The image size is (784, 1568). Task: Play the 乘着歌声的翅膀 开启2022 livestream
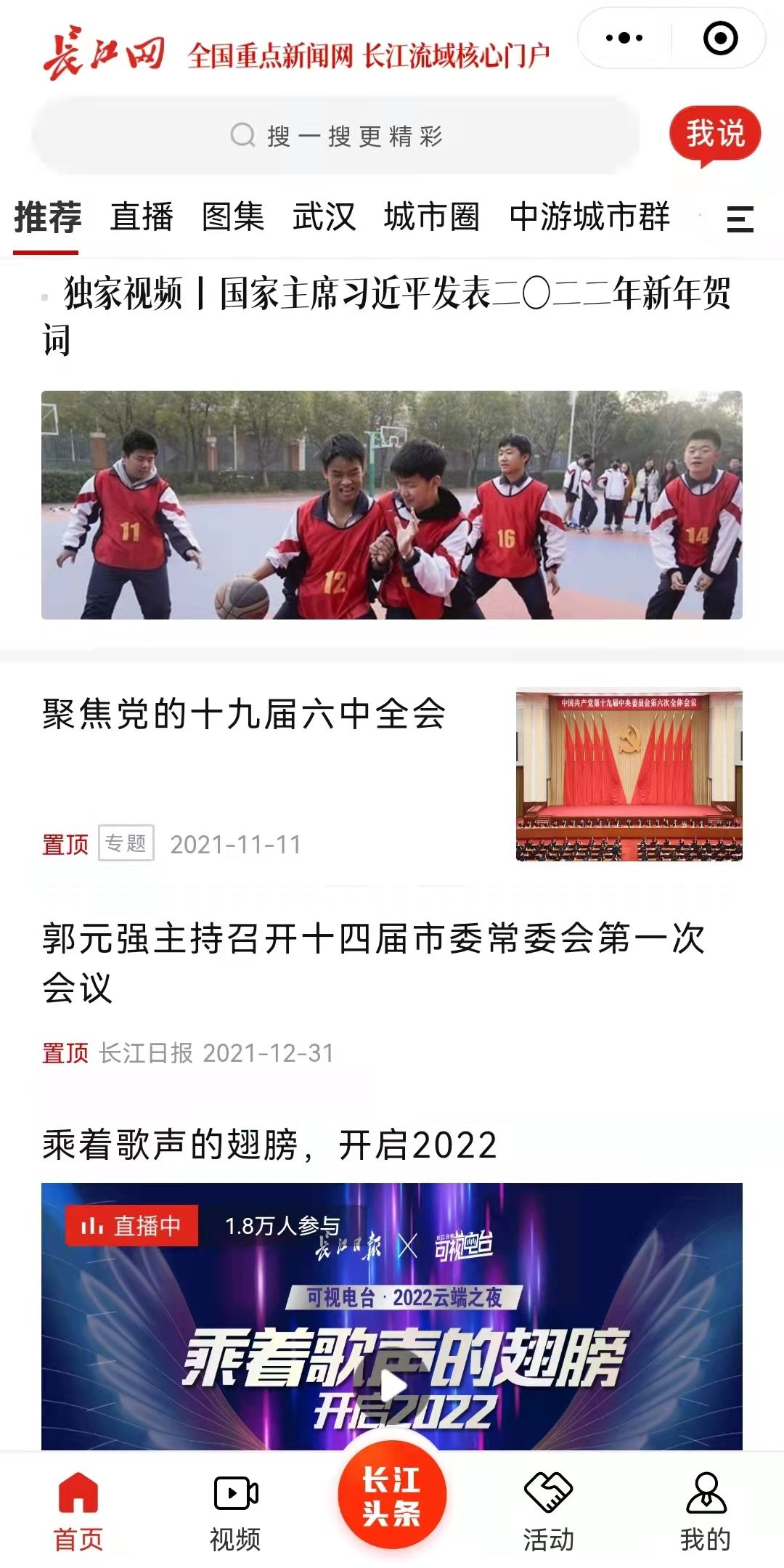pyautogui.click(x=392, y=1386)
